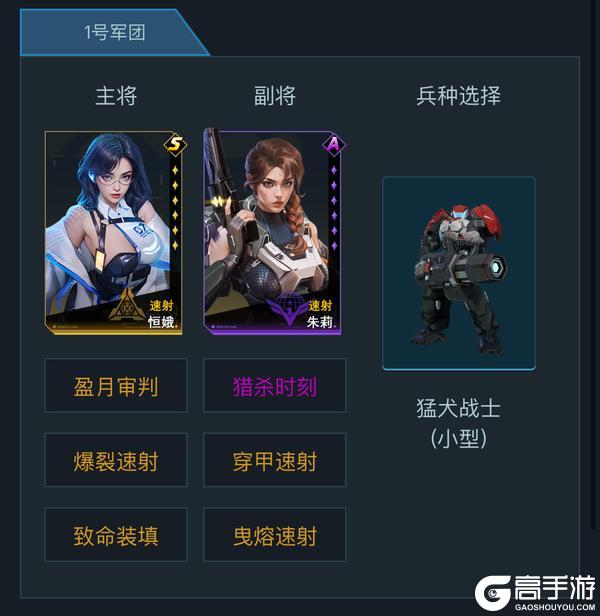
Task: Tap the 猎杀时刻 skill button
Action: tap(274, 386)
